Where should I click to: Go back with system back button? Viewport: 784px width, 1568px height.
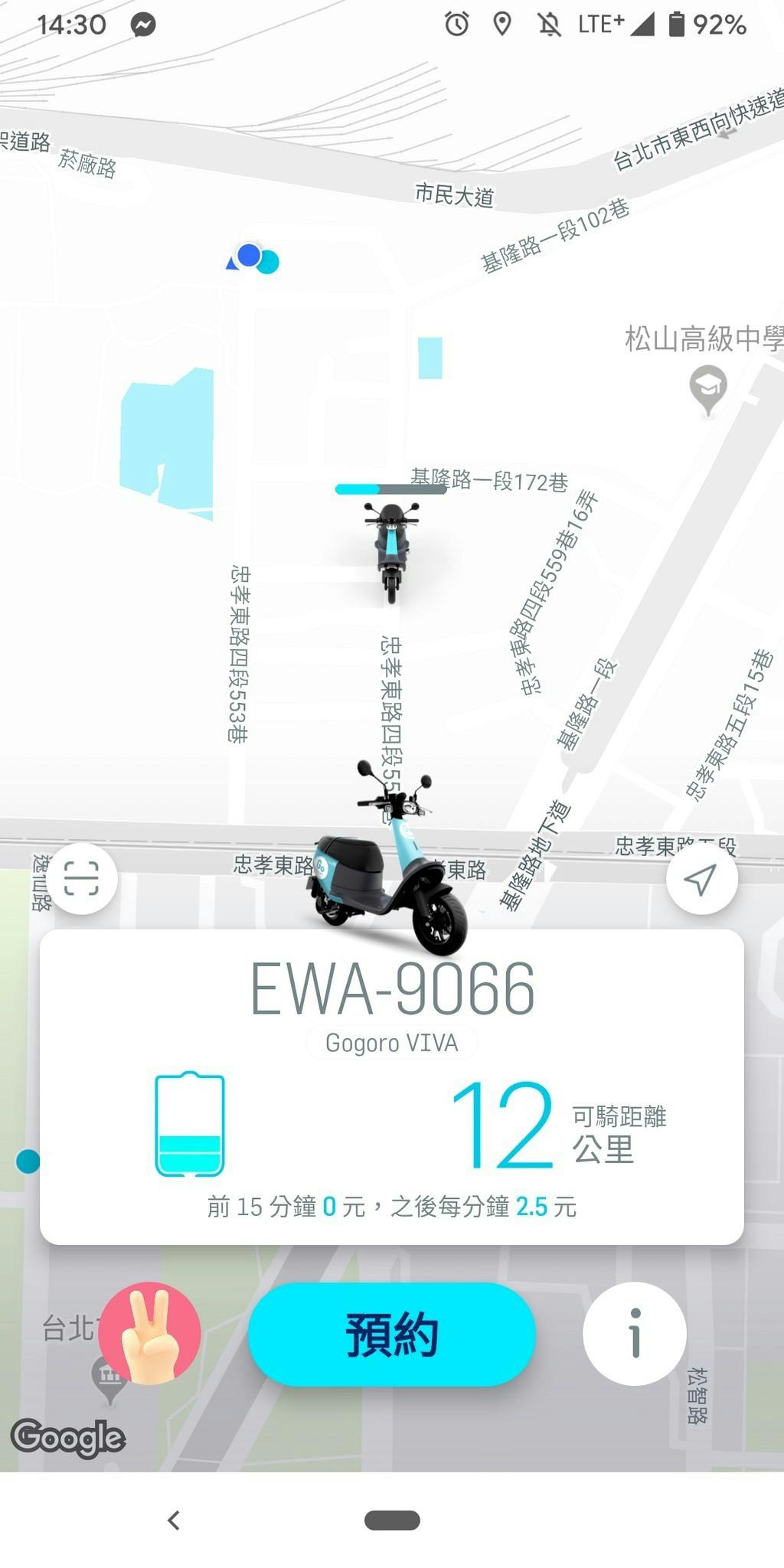tap(175, 1520)
